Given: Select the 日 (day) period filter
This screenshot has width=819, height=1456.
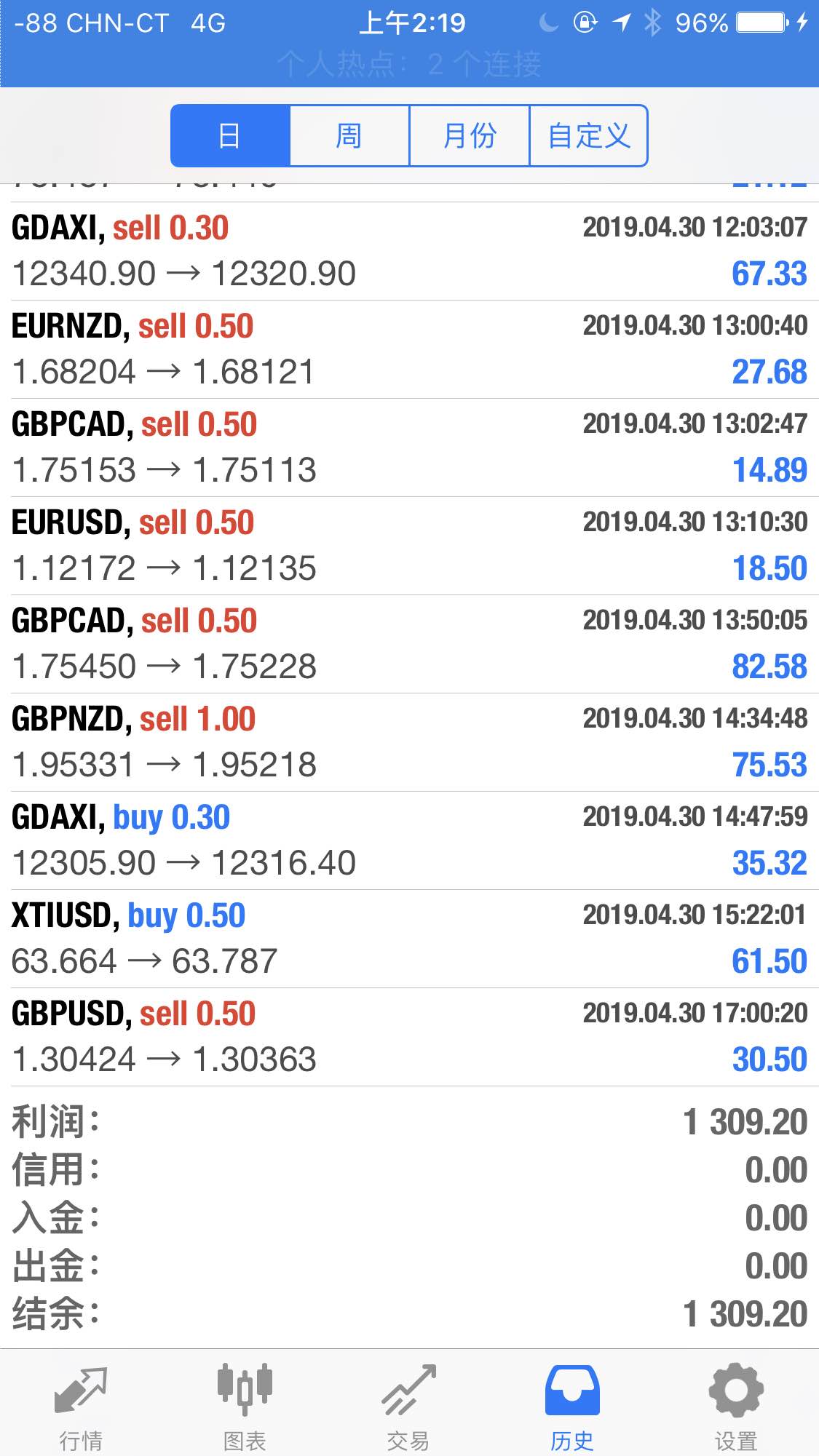Looking at the screenshot, I should coord(230,136).
